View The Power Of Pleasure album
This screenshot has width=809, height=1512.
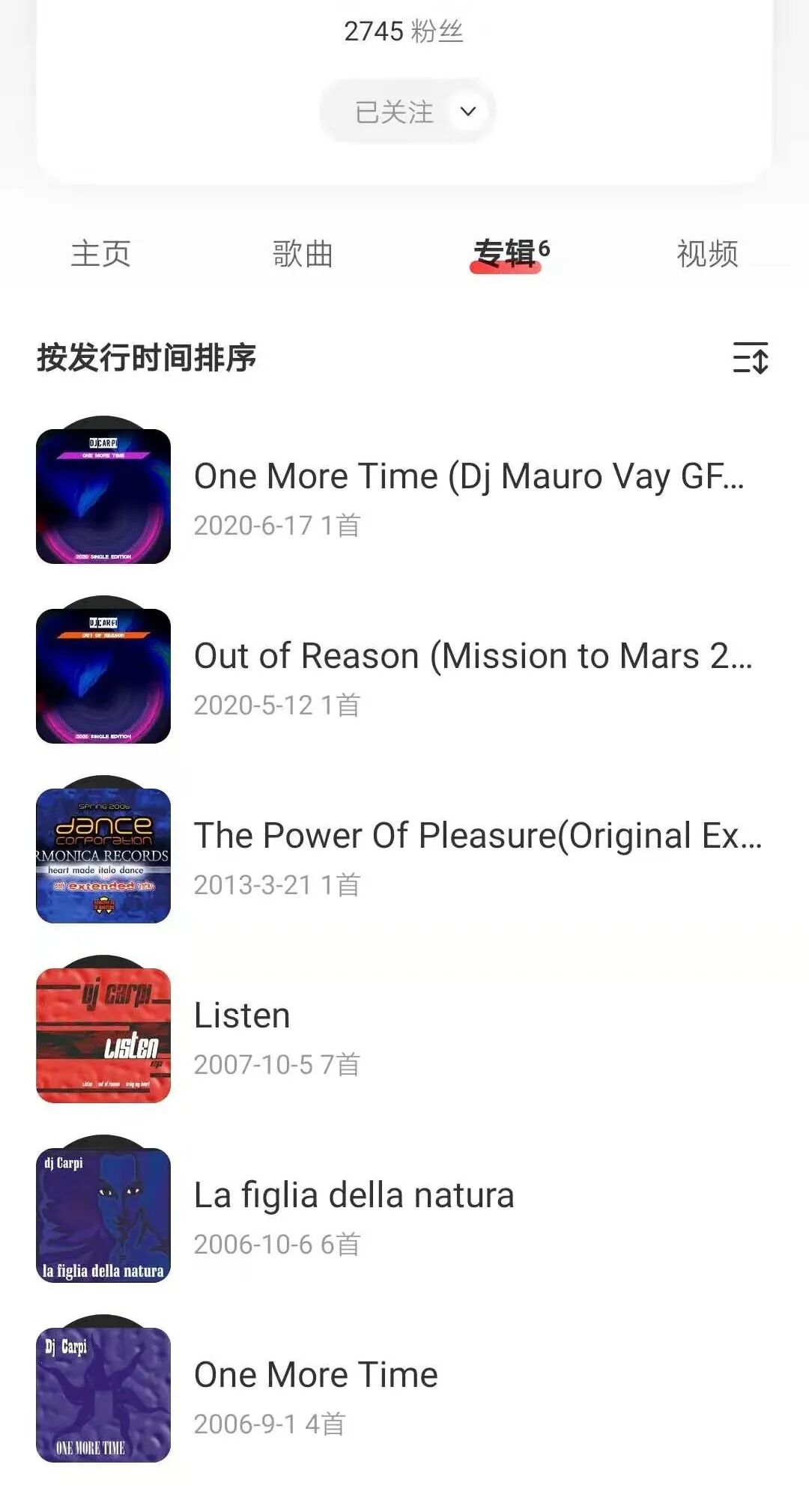476,855
